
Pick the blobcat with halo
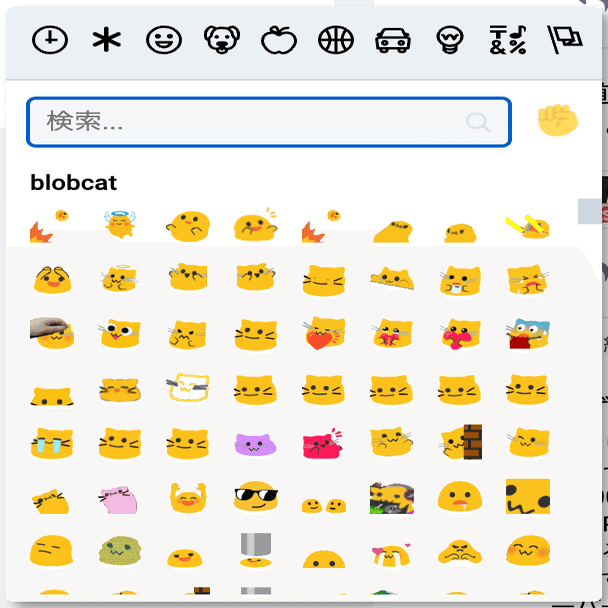pyautogui.click(x=118, y=278)
